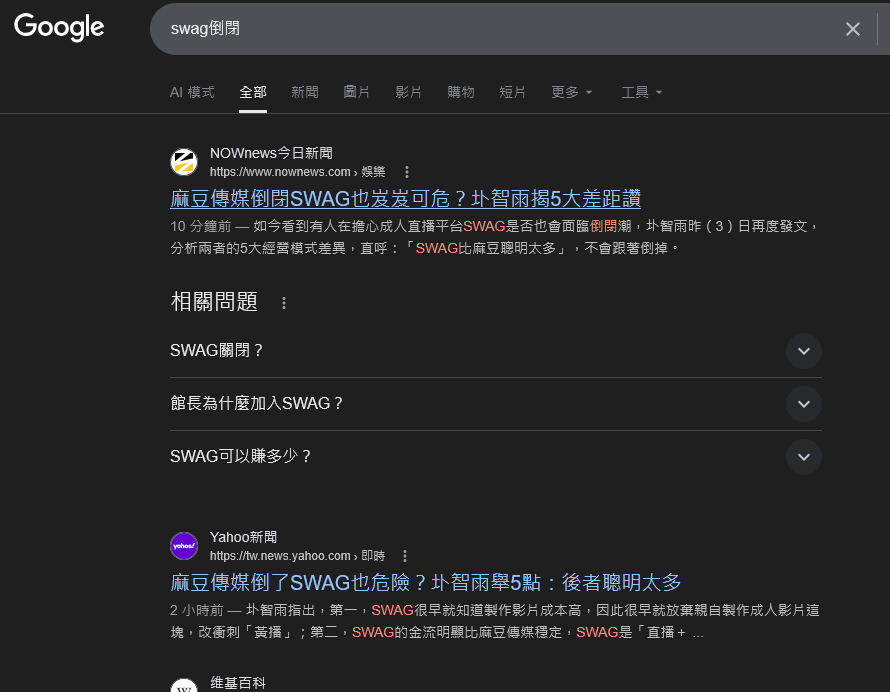This screenshot has height=692, width=890.
Task: Switch to the 影片 tab
Action: (x=408, y=92)
